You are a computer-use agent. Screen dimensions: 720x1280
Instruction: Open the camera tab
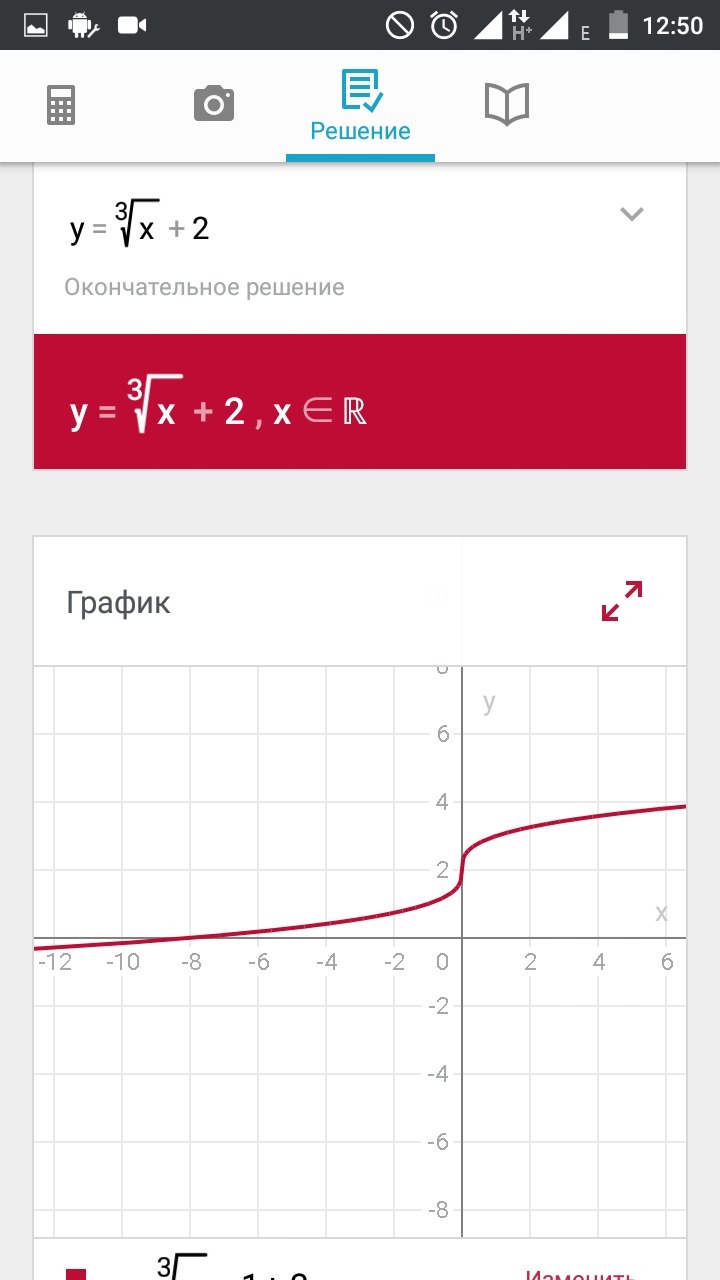(213, 104)
